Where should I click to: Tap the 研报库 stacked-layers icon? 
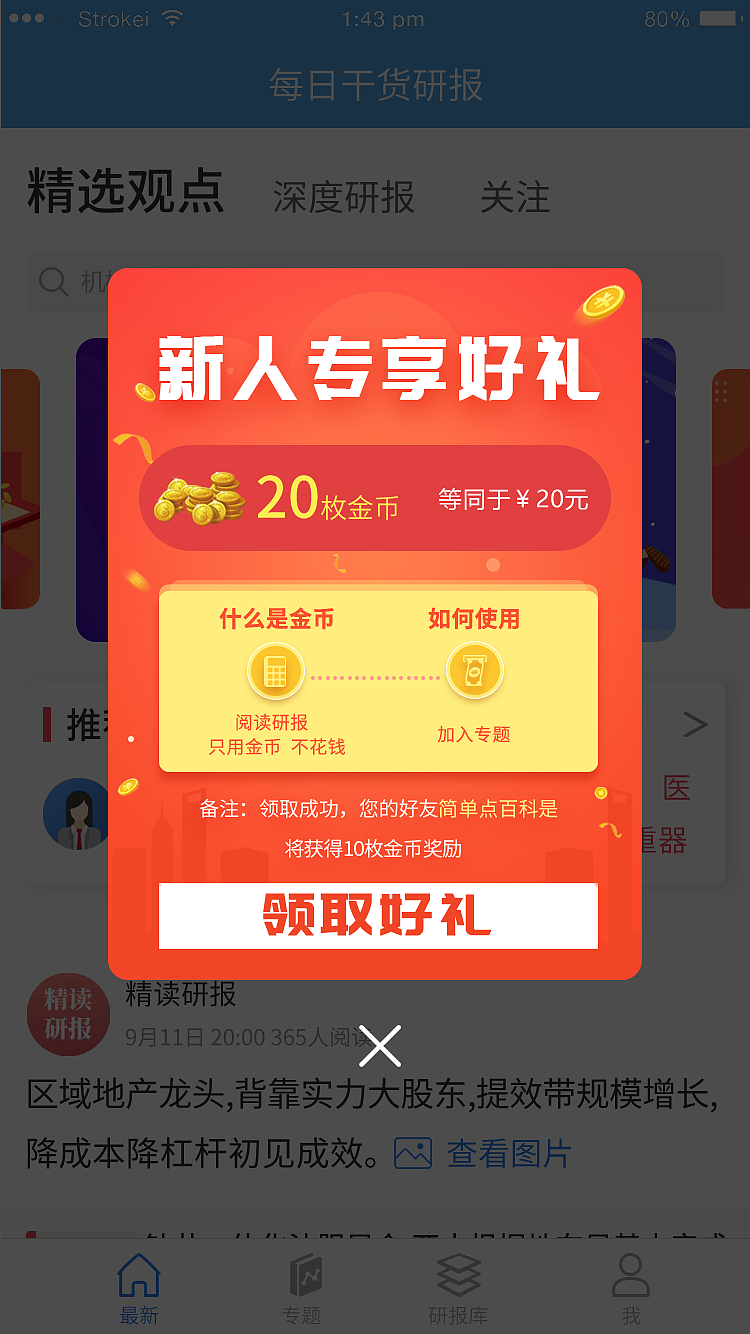tap(459, 1273)
